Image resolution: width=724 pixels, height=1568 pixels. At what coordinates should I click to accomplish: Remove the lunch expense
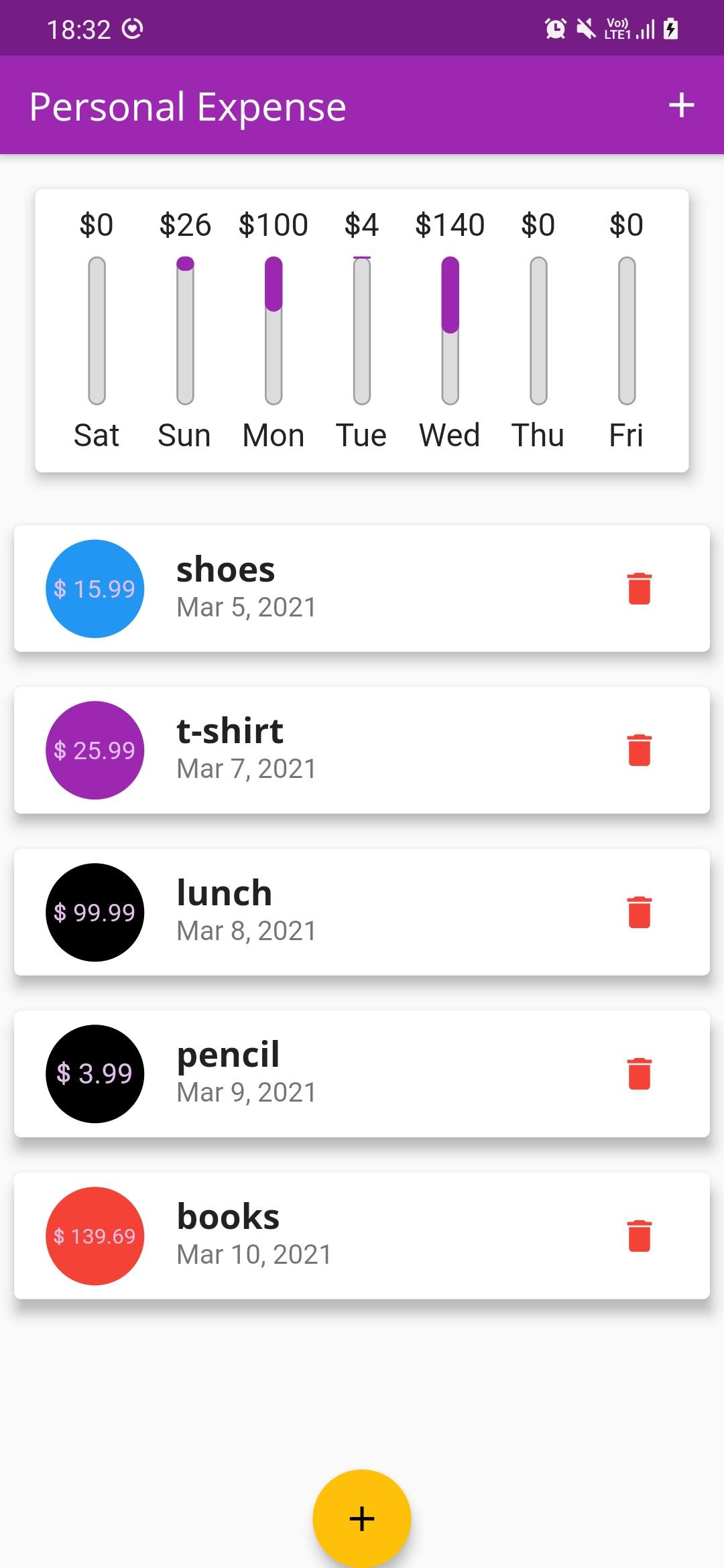pos(640,912)
